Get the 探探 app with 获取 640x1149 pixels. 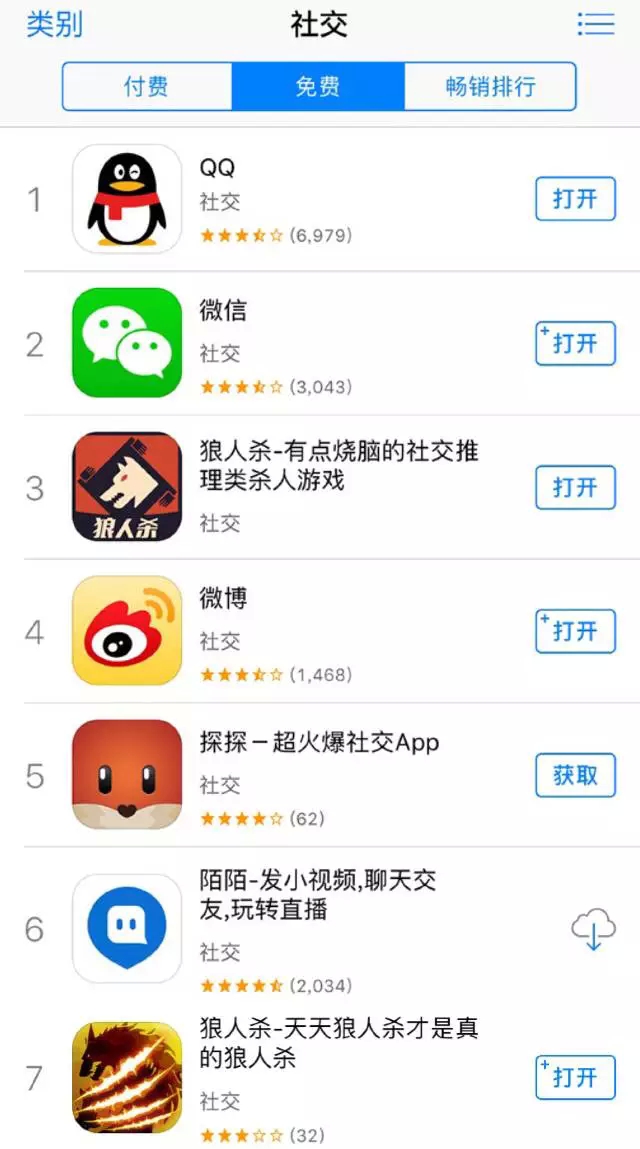point(575,775)
